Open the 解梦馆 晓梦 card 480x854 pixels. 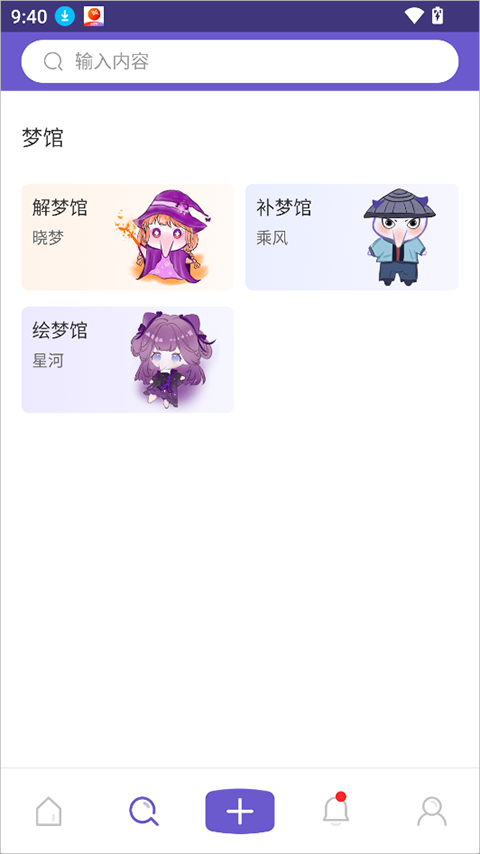pos(127,237)
